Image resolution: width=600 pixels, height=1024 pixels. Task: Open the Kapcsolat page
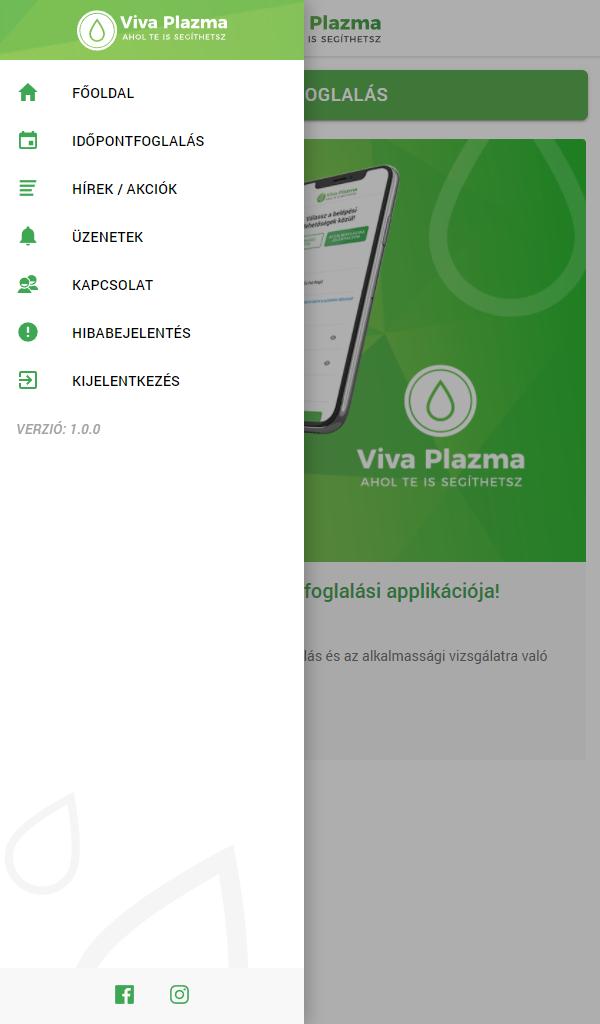(x=151, y=285)
